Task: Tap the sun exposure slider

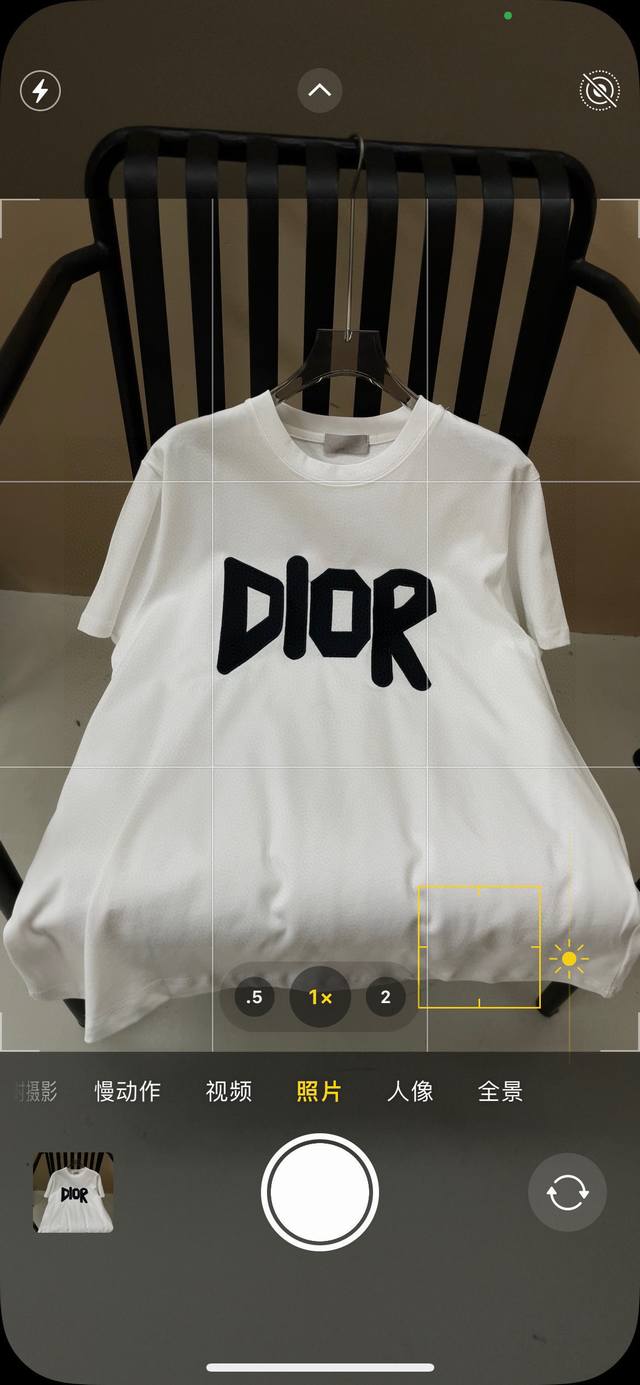Action: pyautogui.click(x=569, y=959)
